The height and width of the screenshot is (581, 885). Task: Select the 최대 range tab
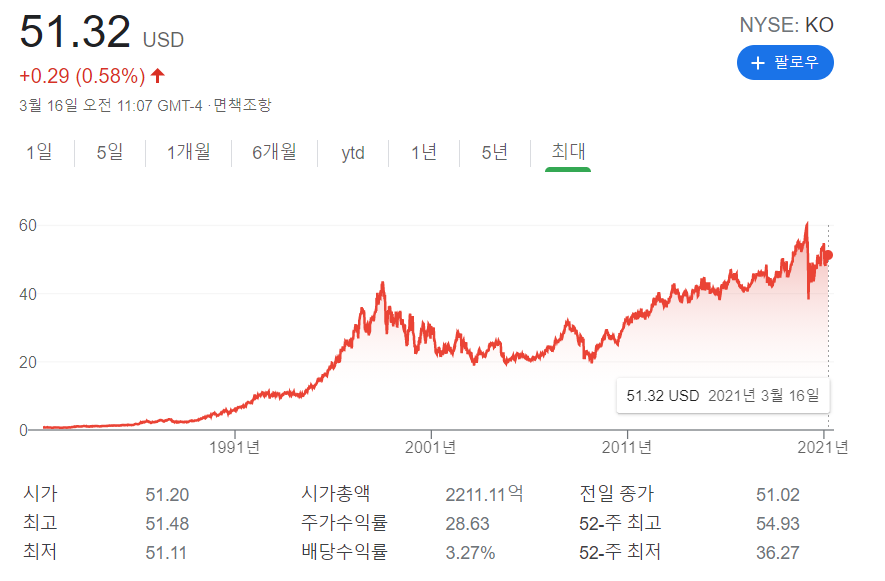[568, 152]
